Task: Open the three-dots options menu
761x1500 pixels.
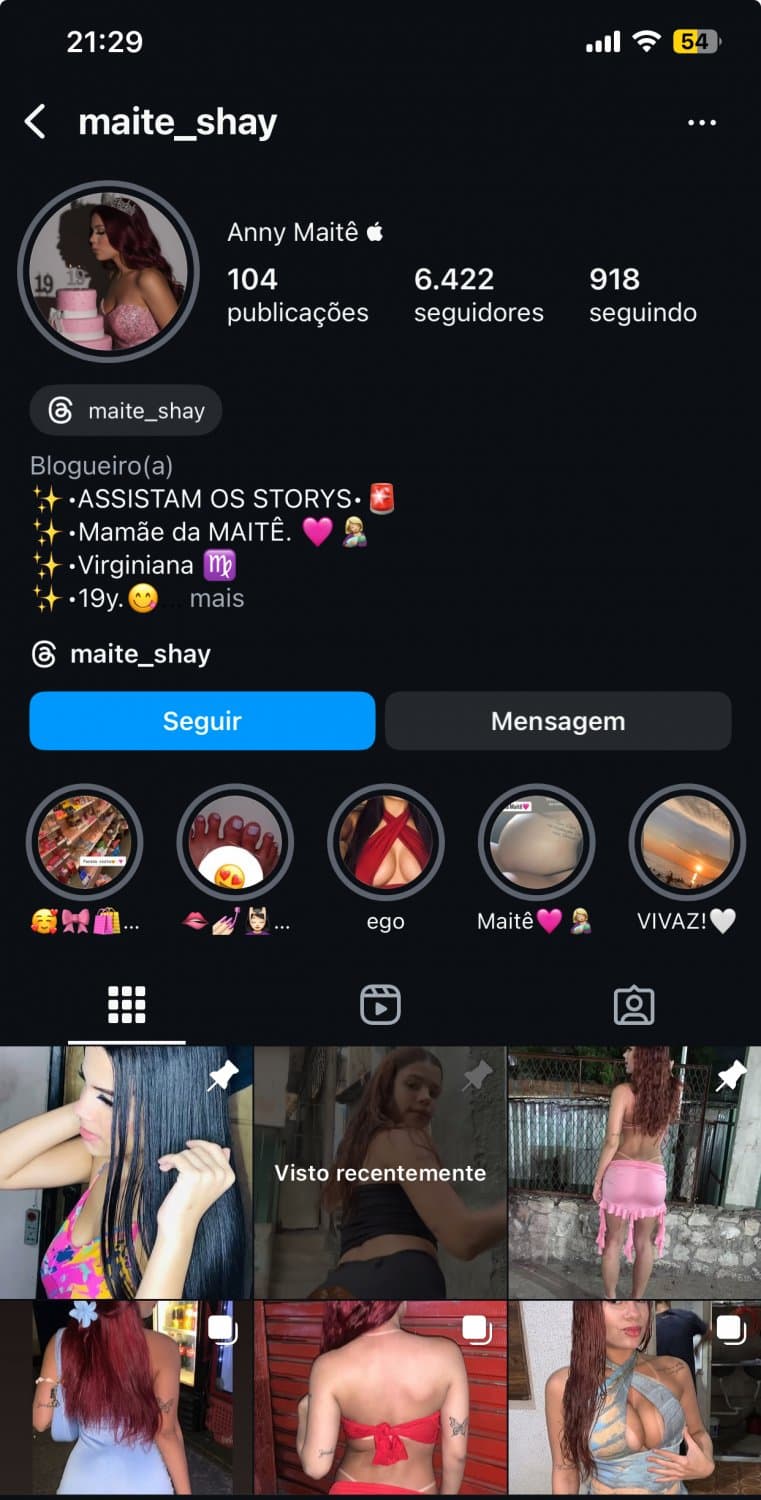Action: pyautogui.click(x=702, y=121)
